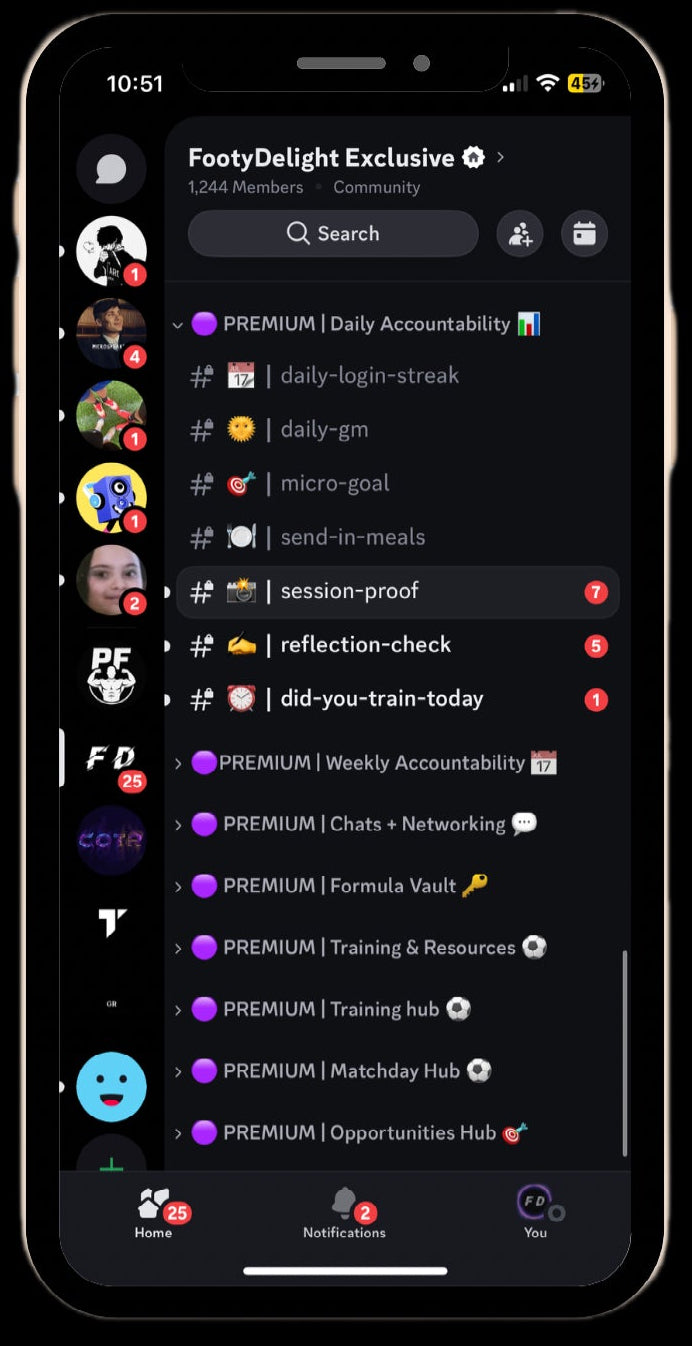692x1346 pixels.
Task: Expand the Formula Vault category
Action: pos(340,886)
